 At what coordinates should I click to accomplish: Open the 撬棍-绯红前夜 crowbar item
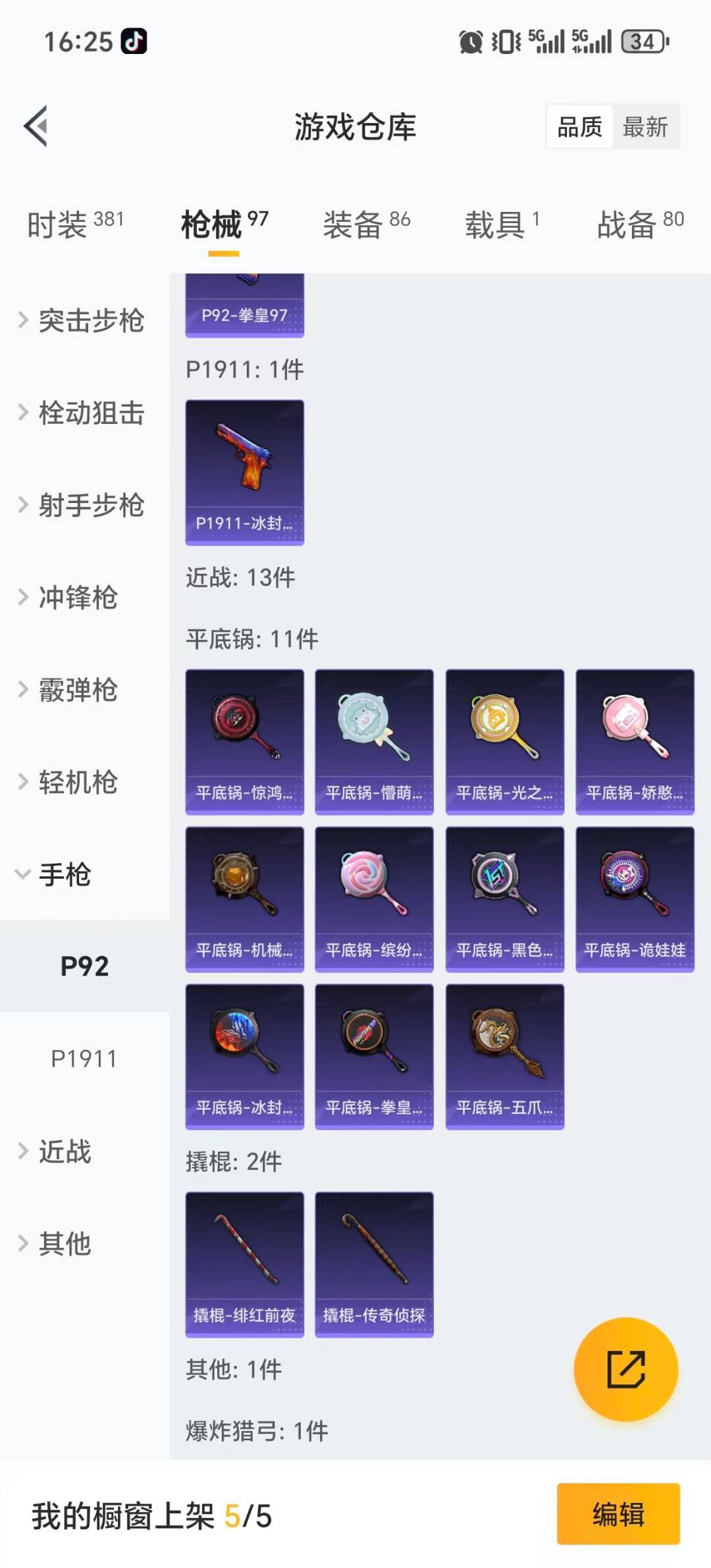click(244, 1264)
